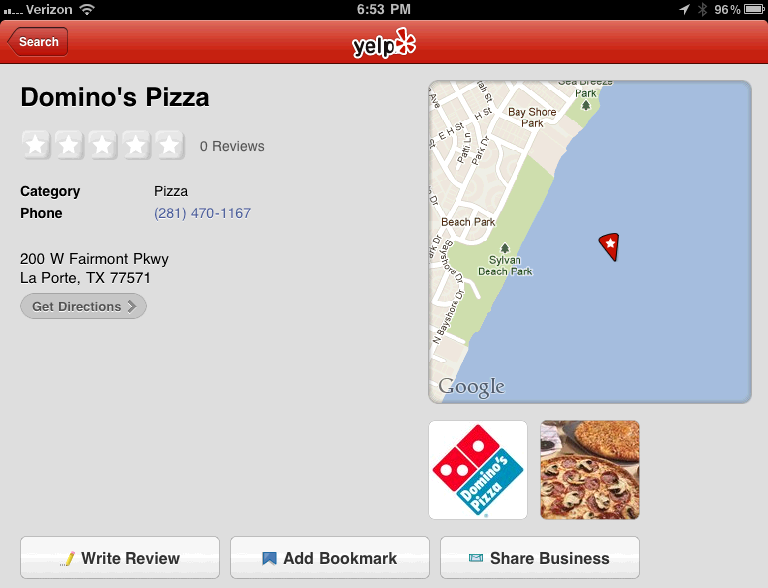Call the phone number (281) 470-1167

point(202,213)
